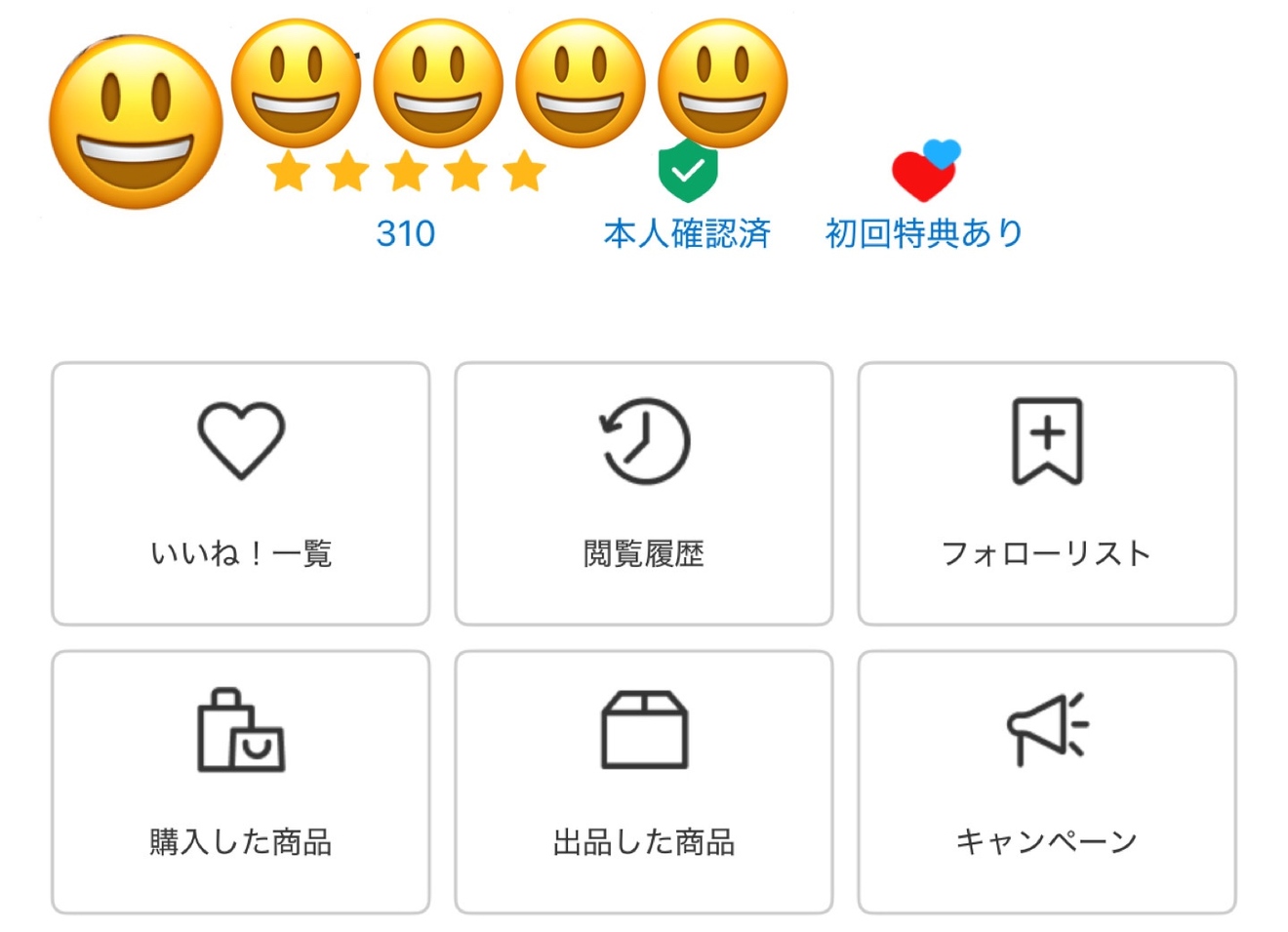View 出品した商品 listed items

644,782
